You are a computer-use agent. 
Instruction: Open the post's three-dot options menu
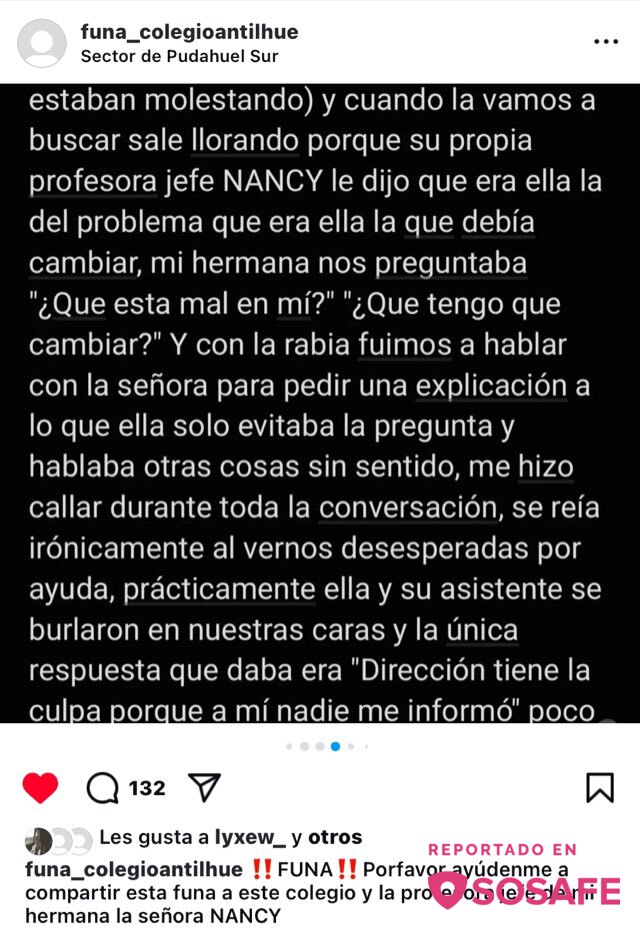pyautogui.click(x=606, y=42)
